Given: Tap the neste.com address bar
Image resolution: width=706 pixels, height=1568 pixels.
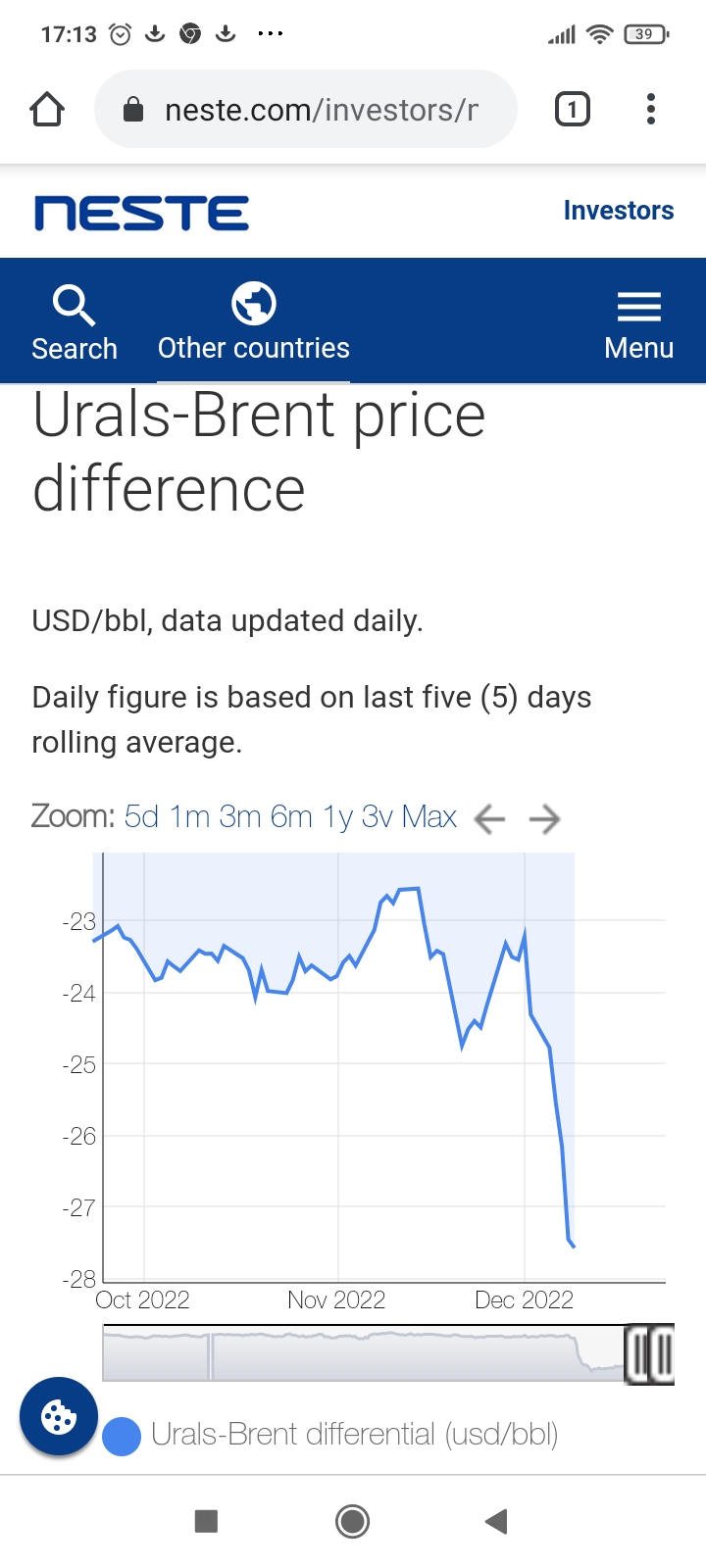Looking at the screenshot, I should coord(305,109).
